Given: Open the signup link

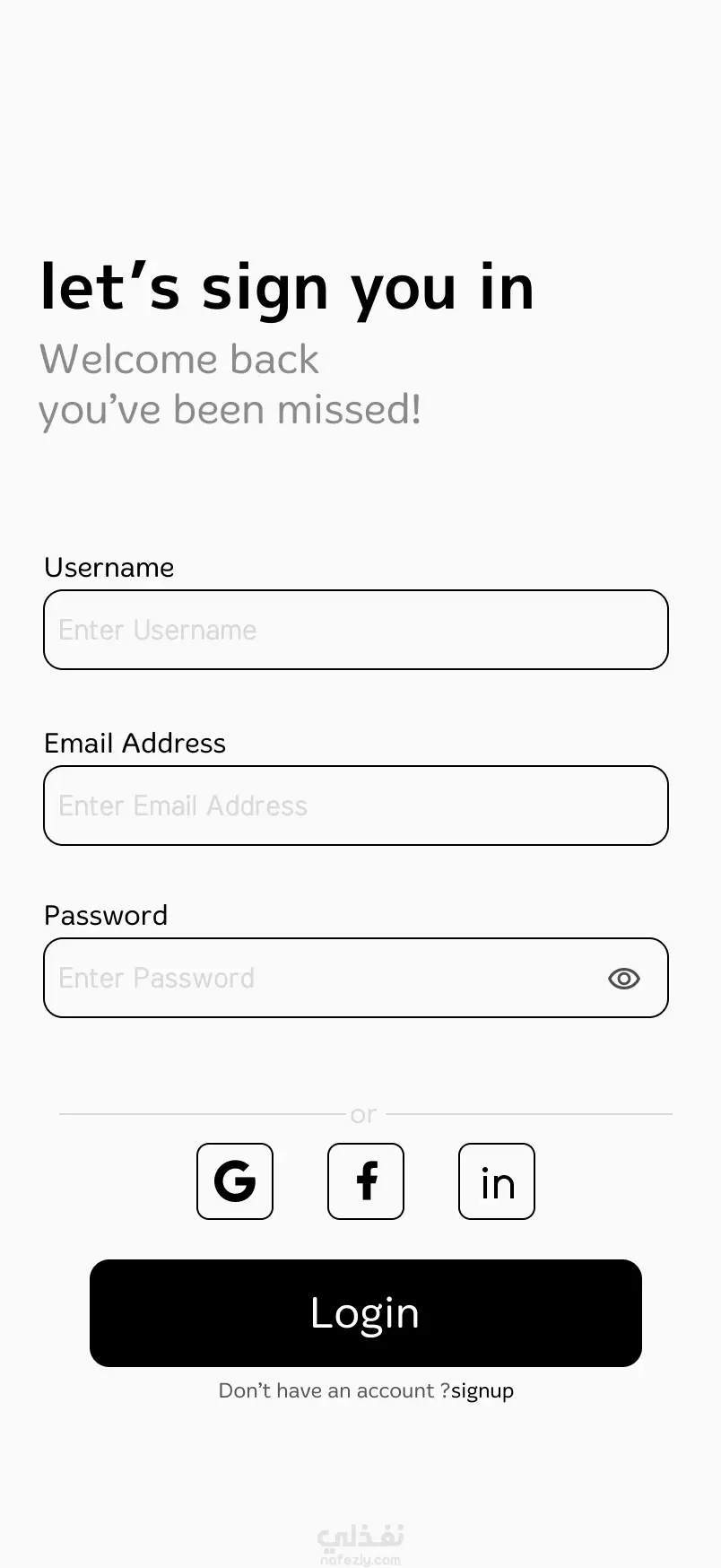Looking at the screenshot, I should 482,1391.
